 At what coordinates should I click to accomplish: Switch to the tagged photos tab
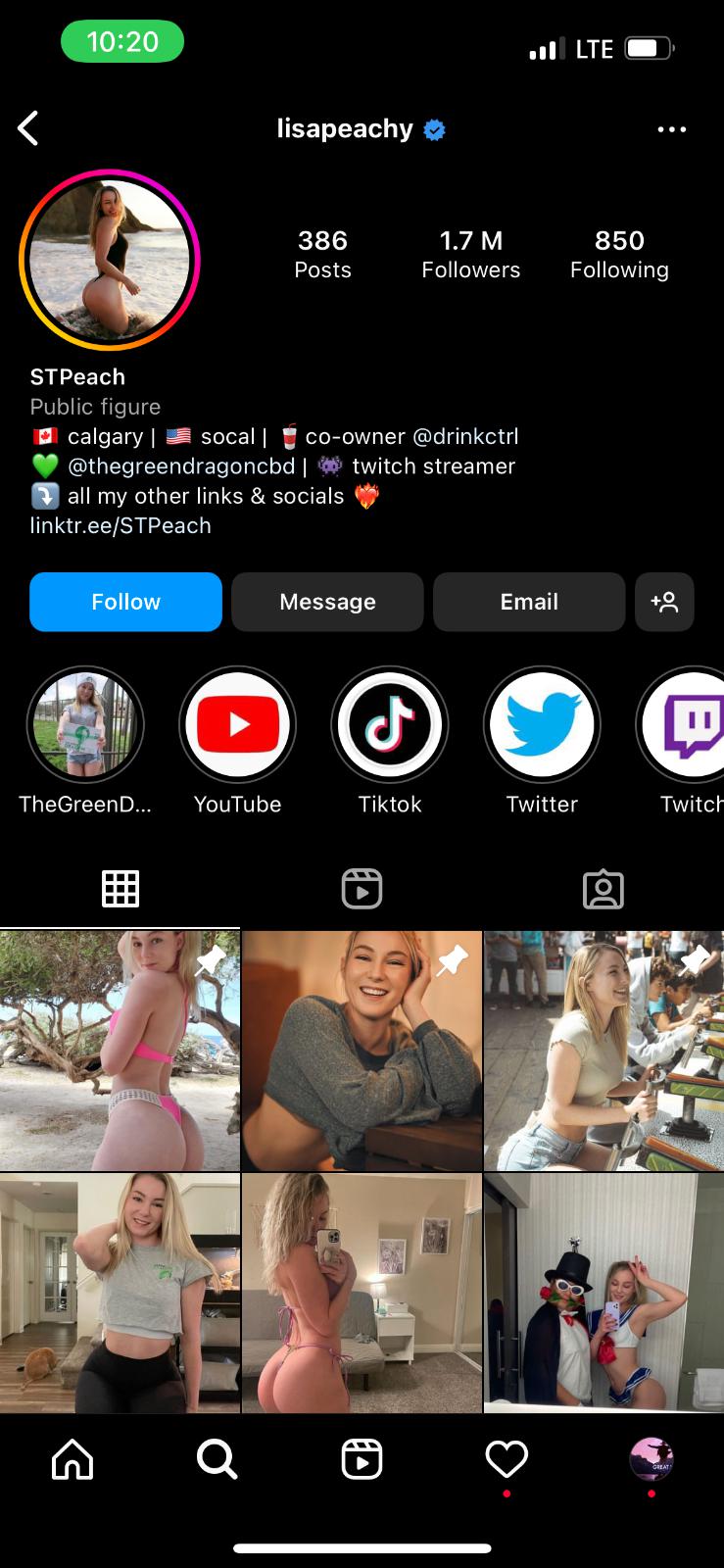click(x=603, y=889)
